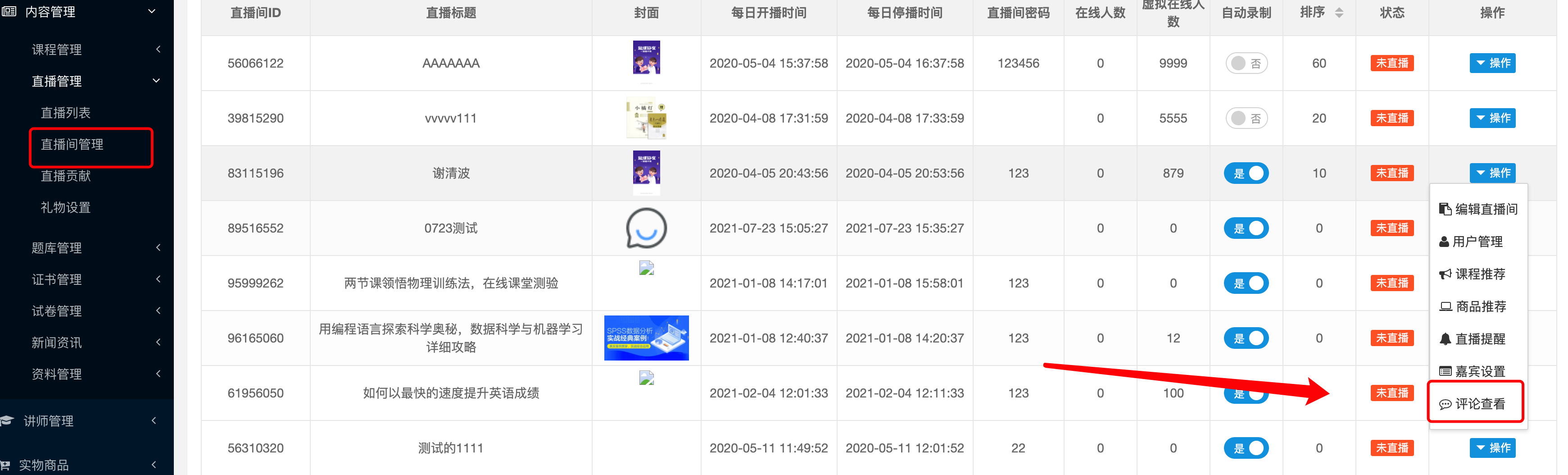Open 操作 dropdown for room 56066122
1568x475 pixels.
tap(1492, 64)
